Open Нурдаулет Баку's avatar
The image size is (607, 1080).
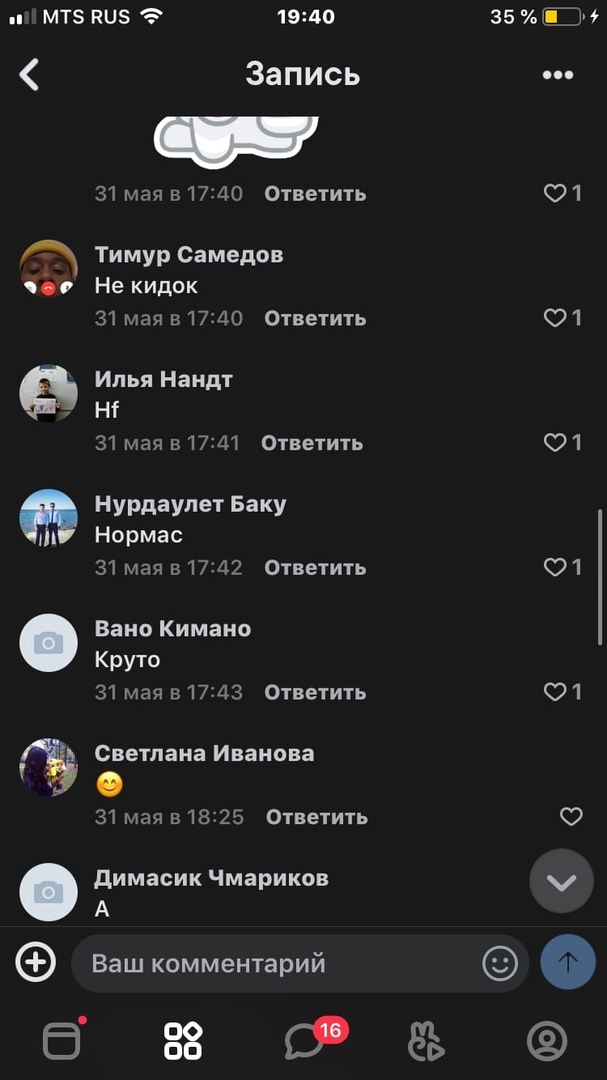click(48, 517)
